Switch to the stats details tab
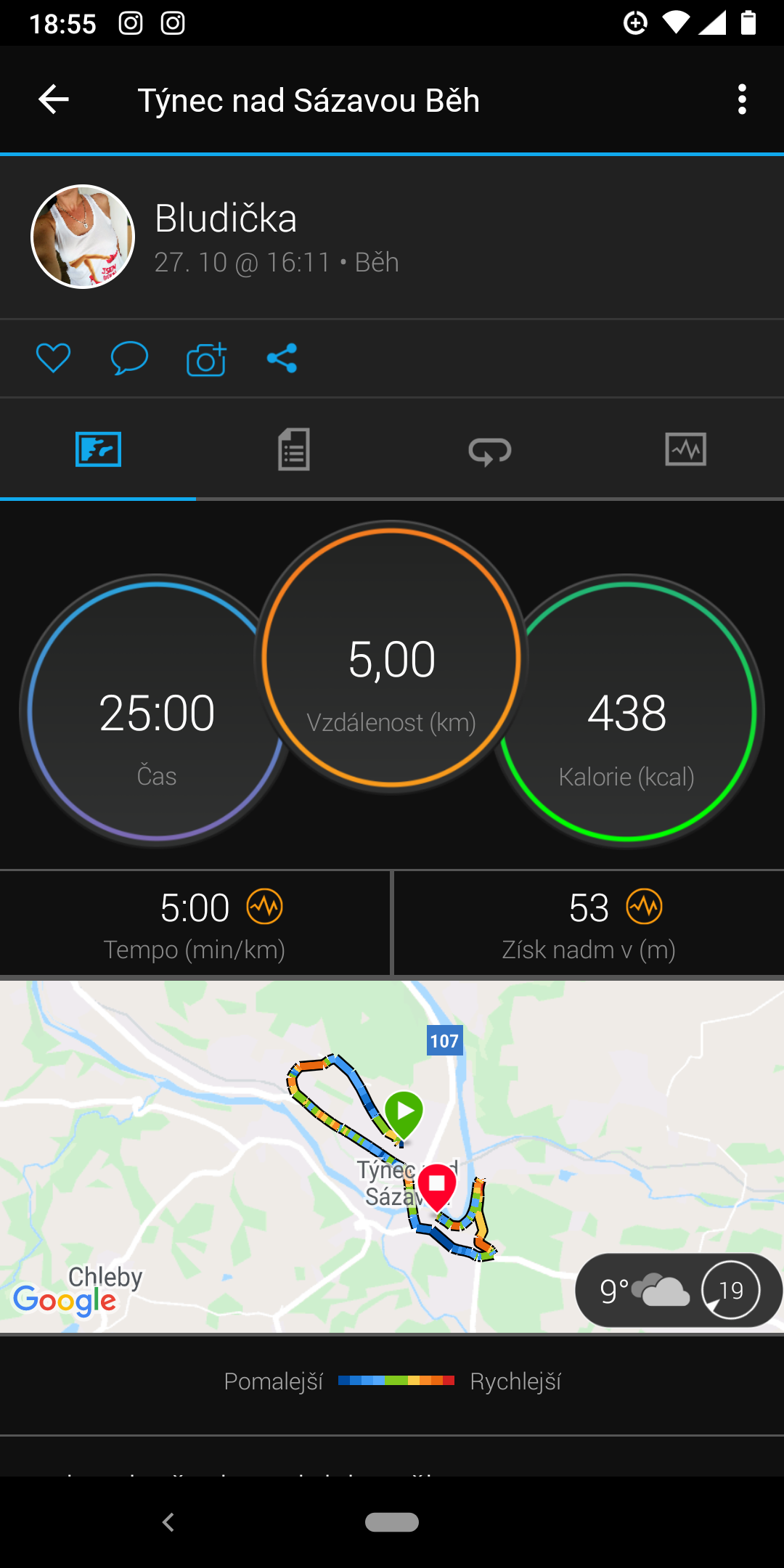784x1568 pixels. pyautogui.click(x=294, y=449)
